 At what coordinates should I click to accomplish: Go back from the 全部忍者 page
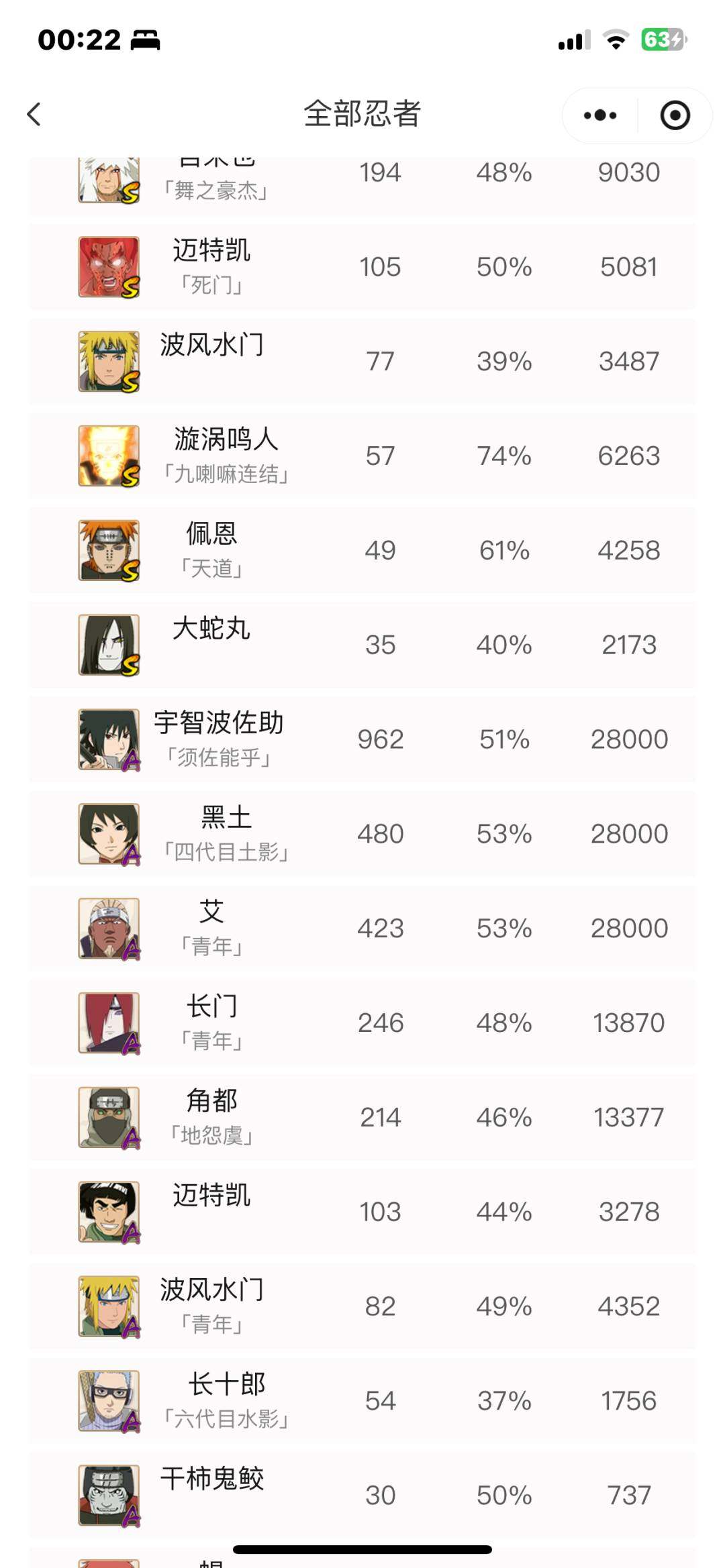(x=34, y=115)
